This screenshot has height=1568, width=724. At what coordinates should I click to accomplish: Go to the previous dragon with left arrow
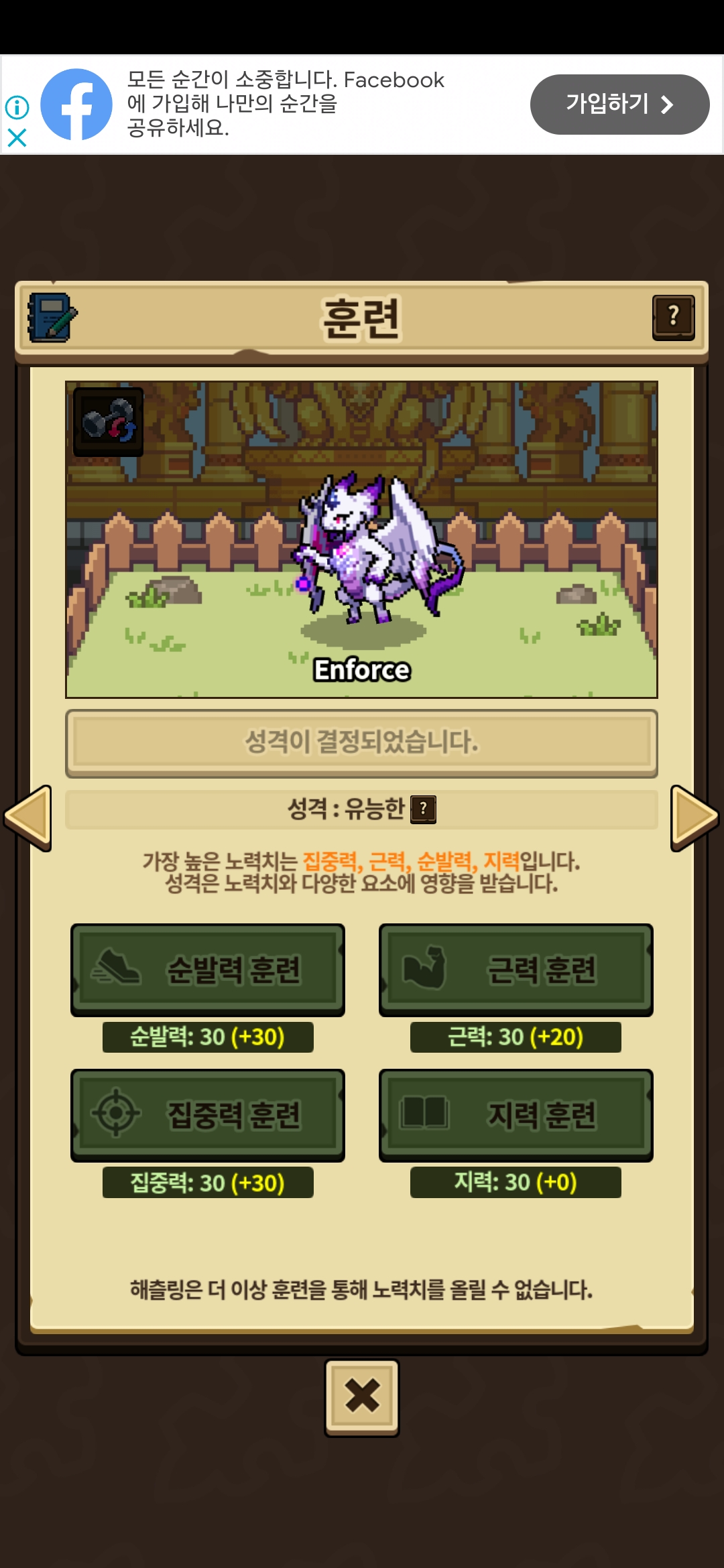point(28,818)
